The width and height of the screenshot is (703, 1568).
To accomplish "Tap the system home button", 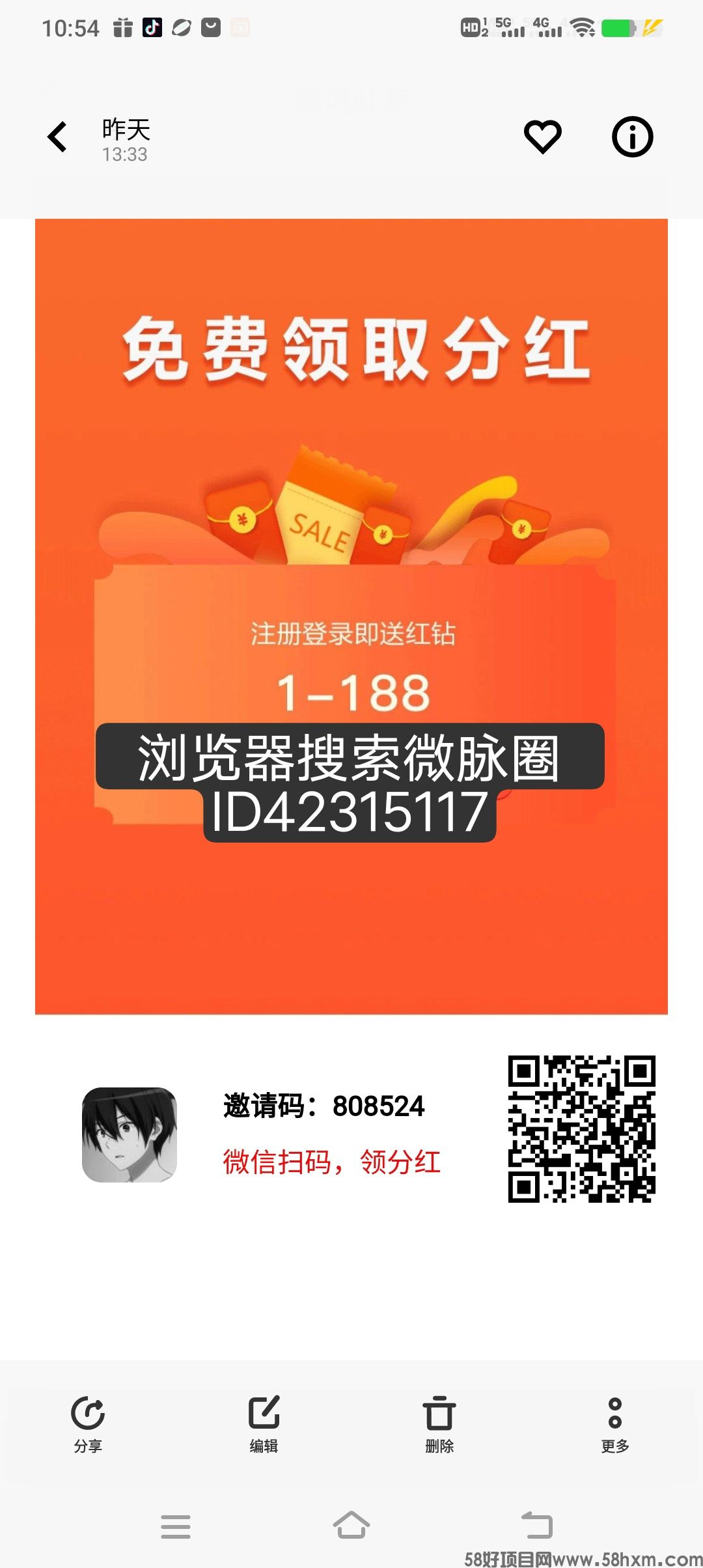I will point(351,1526).
